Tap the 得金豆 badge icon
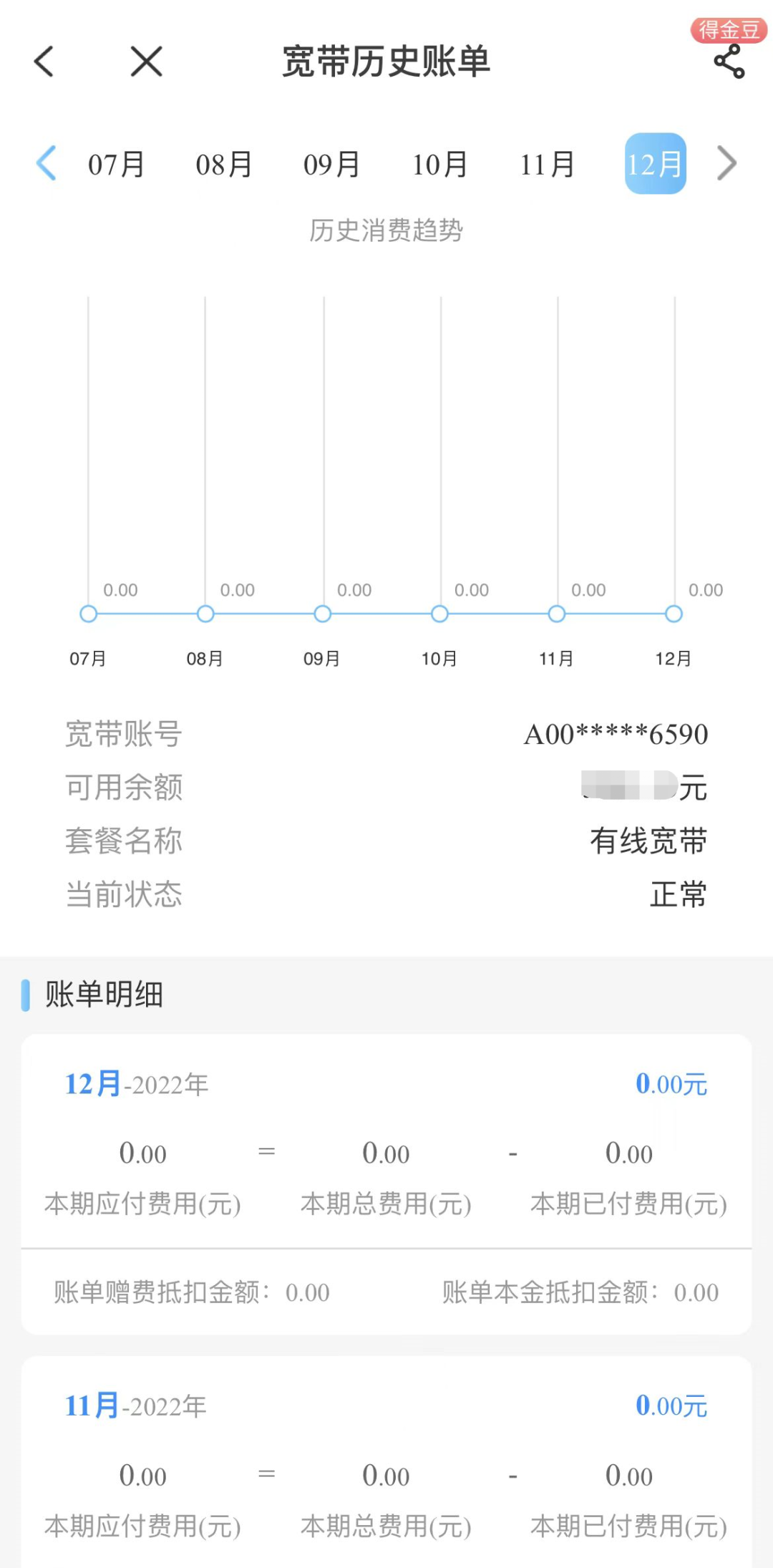773x1568 pixels. pos(728,30)
